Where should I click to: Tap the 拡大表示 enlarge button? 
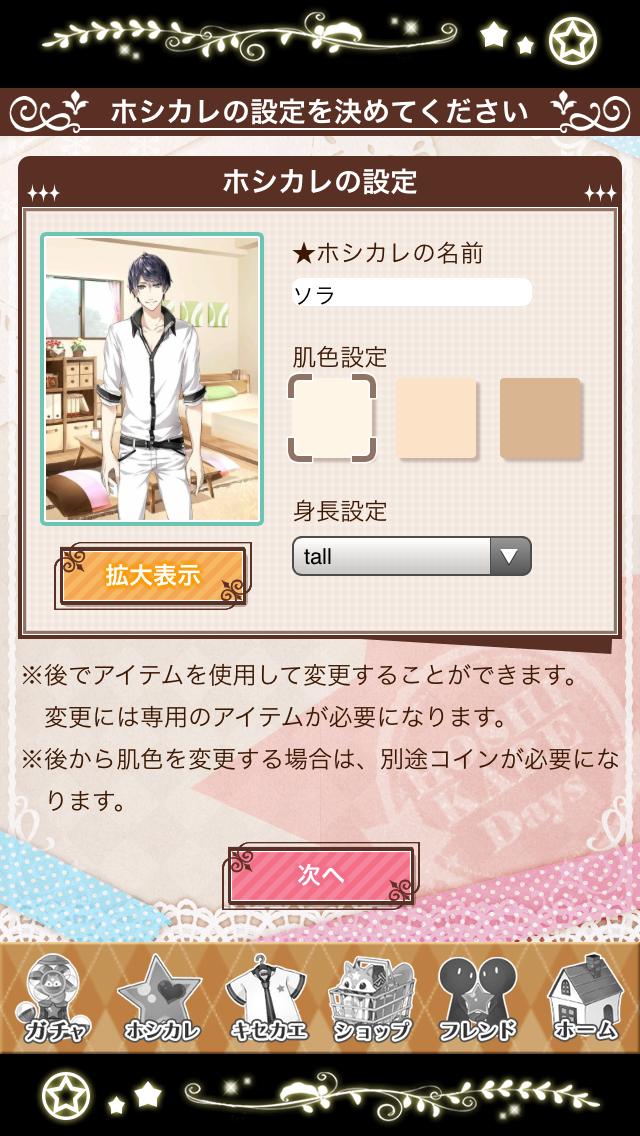153,576
